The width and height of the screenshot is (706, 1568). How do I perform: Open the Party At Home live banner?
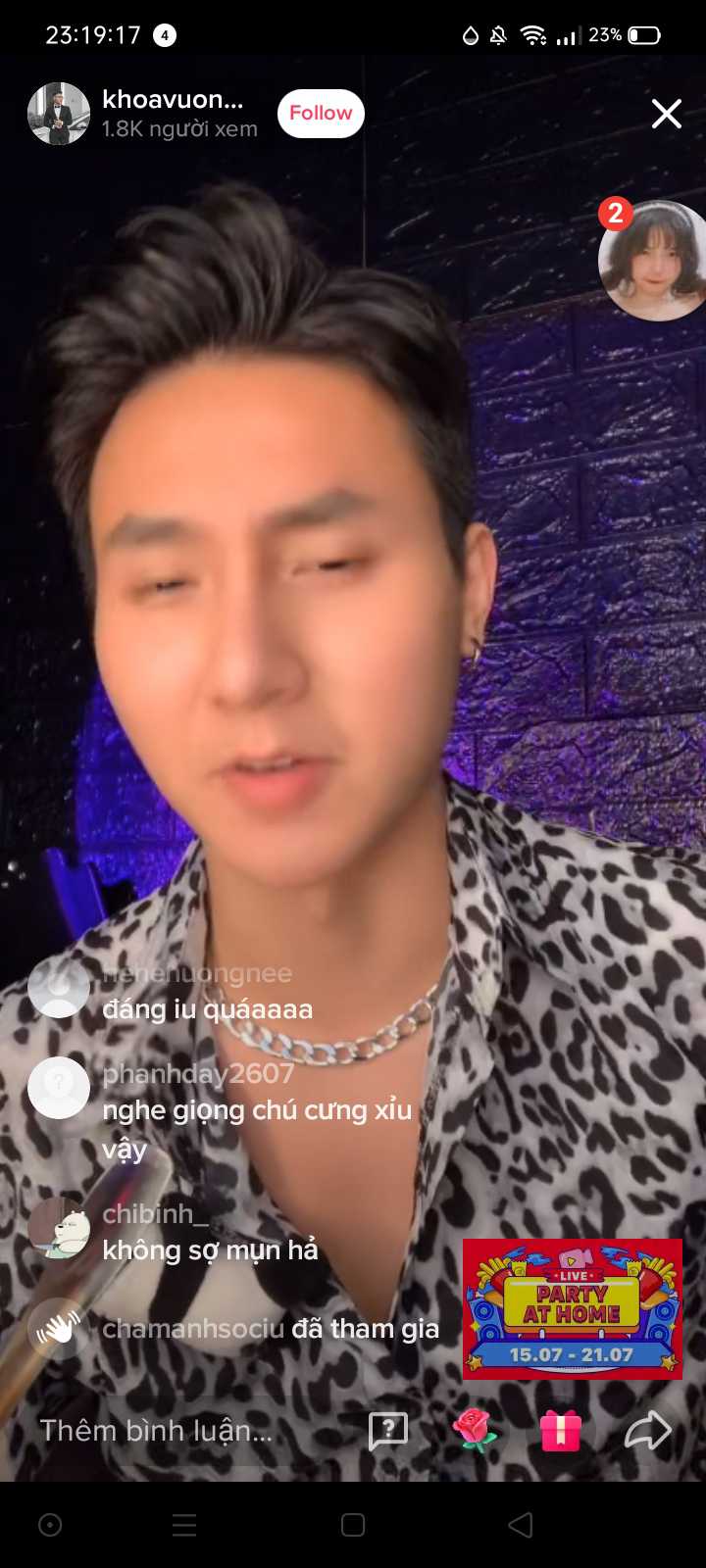click(573, 1309)
